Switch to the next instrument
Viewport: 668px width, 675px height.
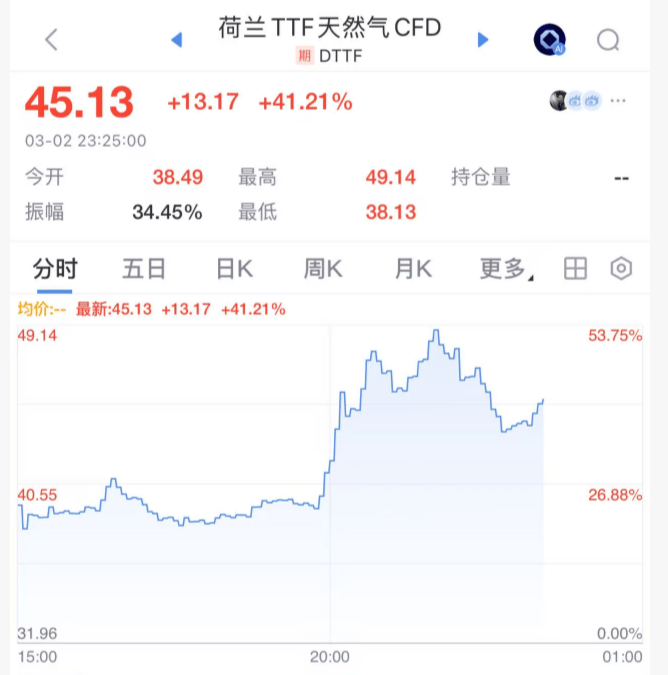(483, 40)
